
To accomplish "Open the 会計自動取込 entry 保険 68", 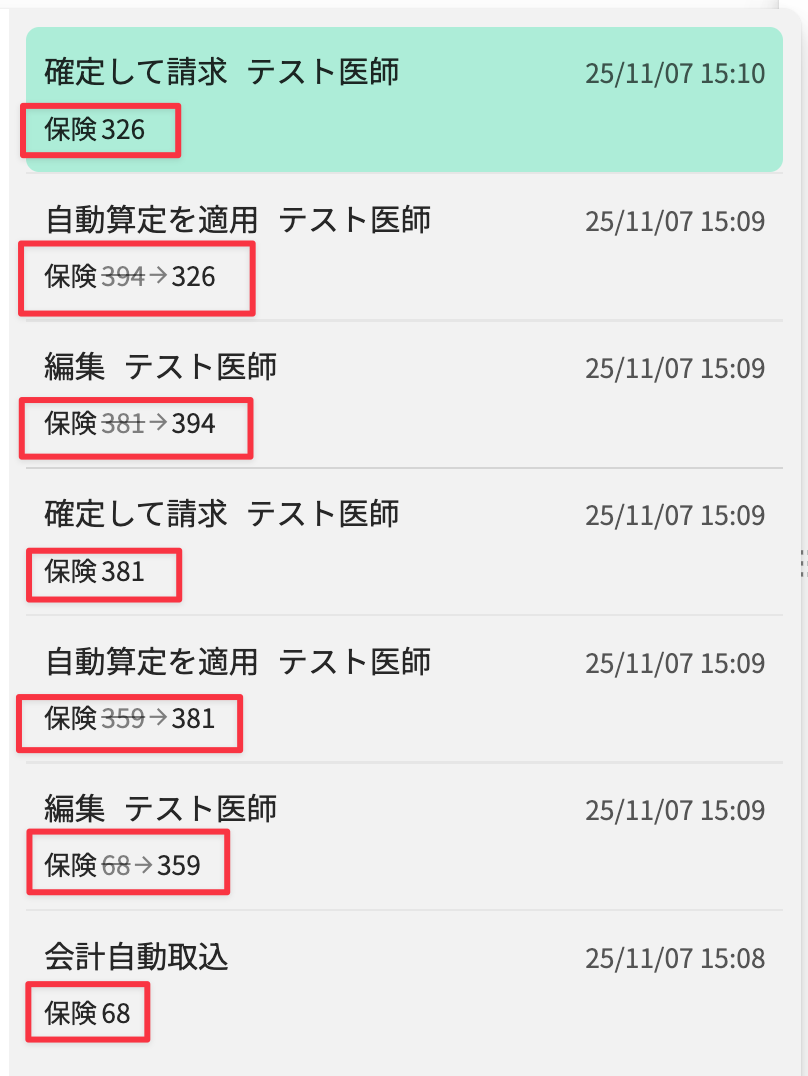I will click(x=404, y=984).
